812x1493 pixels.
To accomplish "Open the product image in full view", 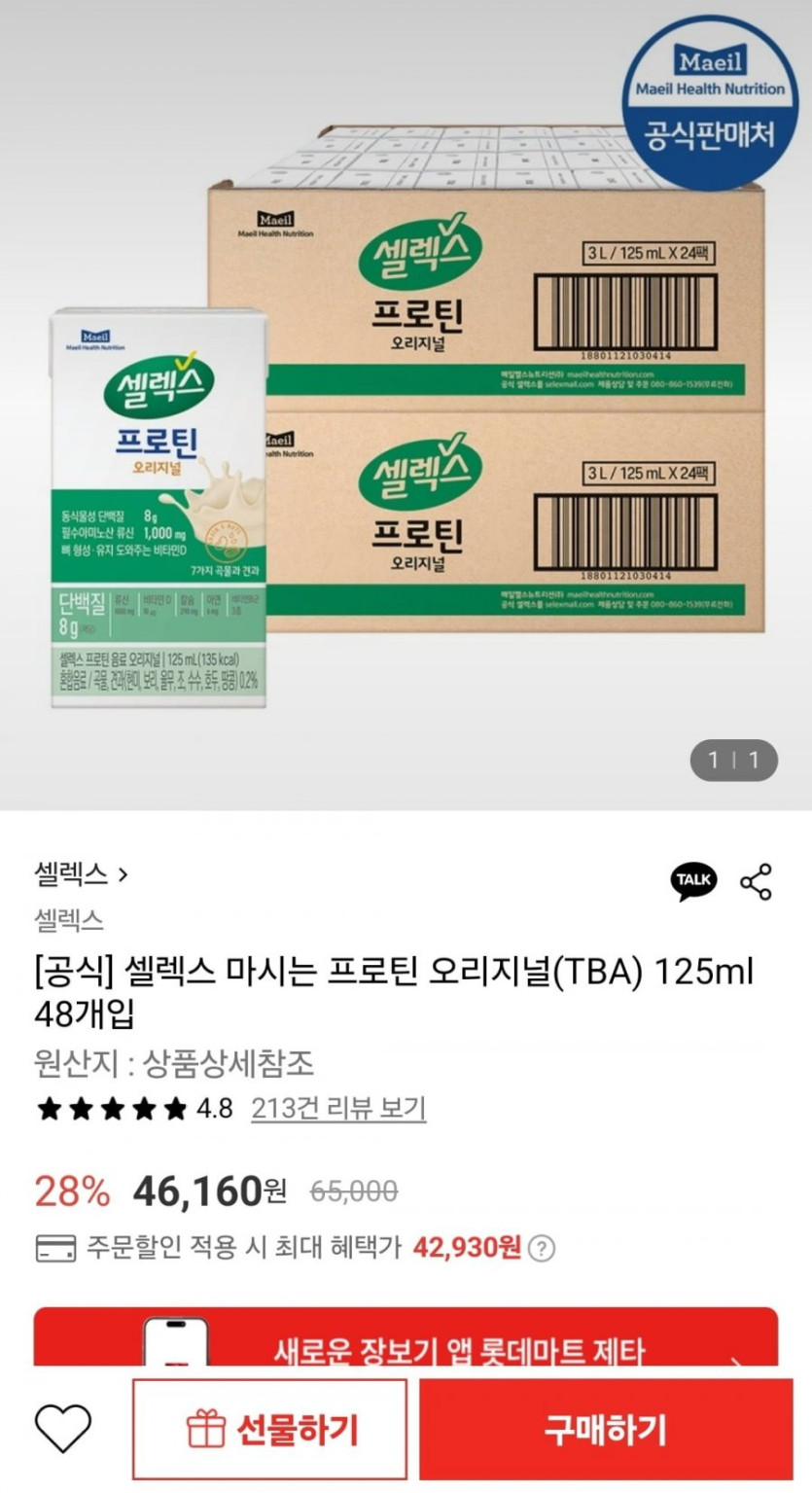I will coord(406,409).
